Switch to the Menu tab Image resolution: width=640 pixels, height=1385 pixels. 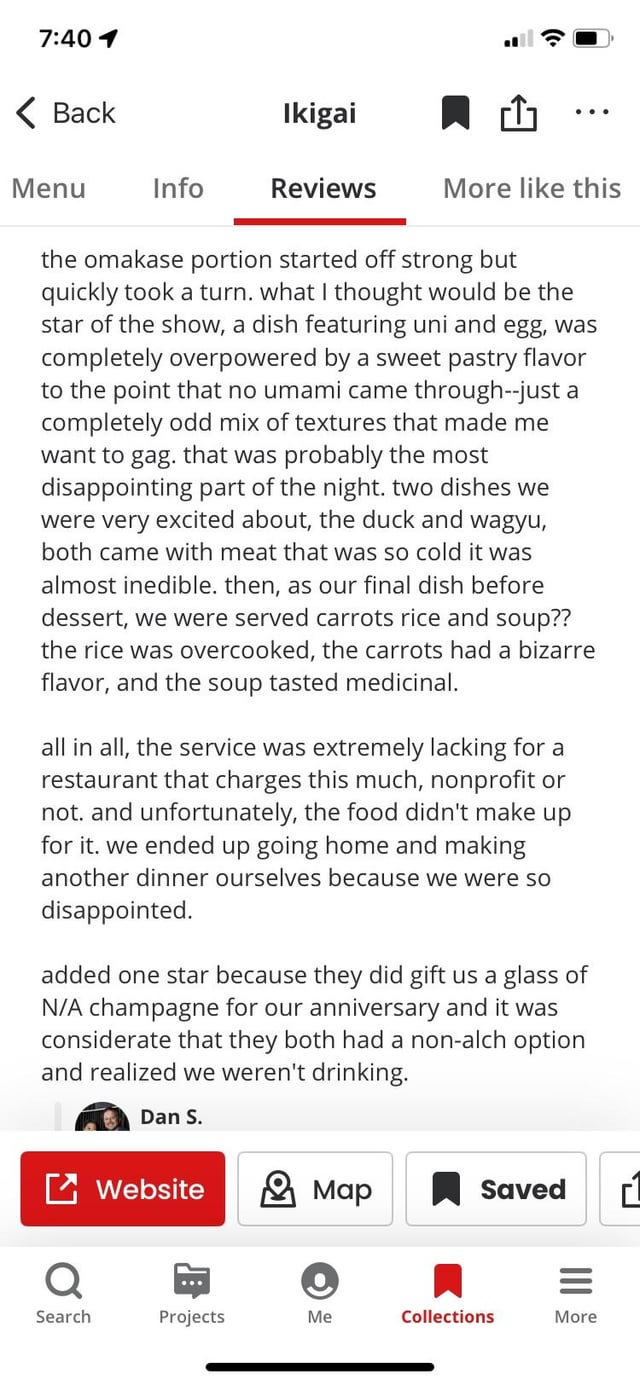click(x=48, y=188)
